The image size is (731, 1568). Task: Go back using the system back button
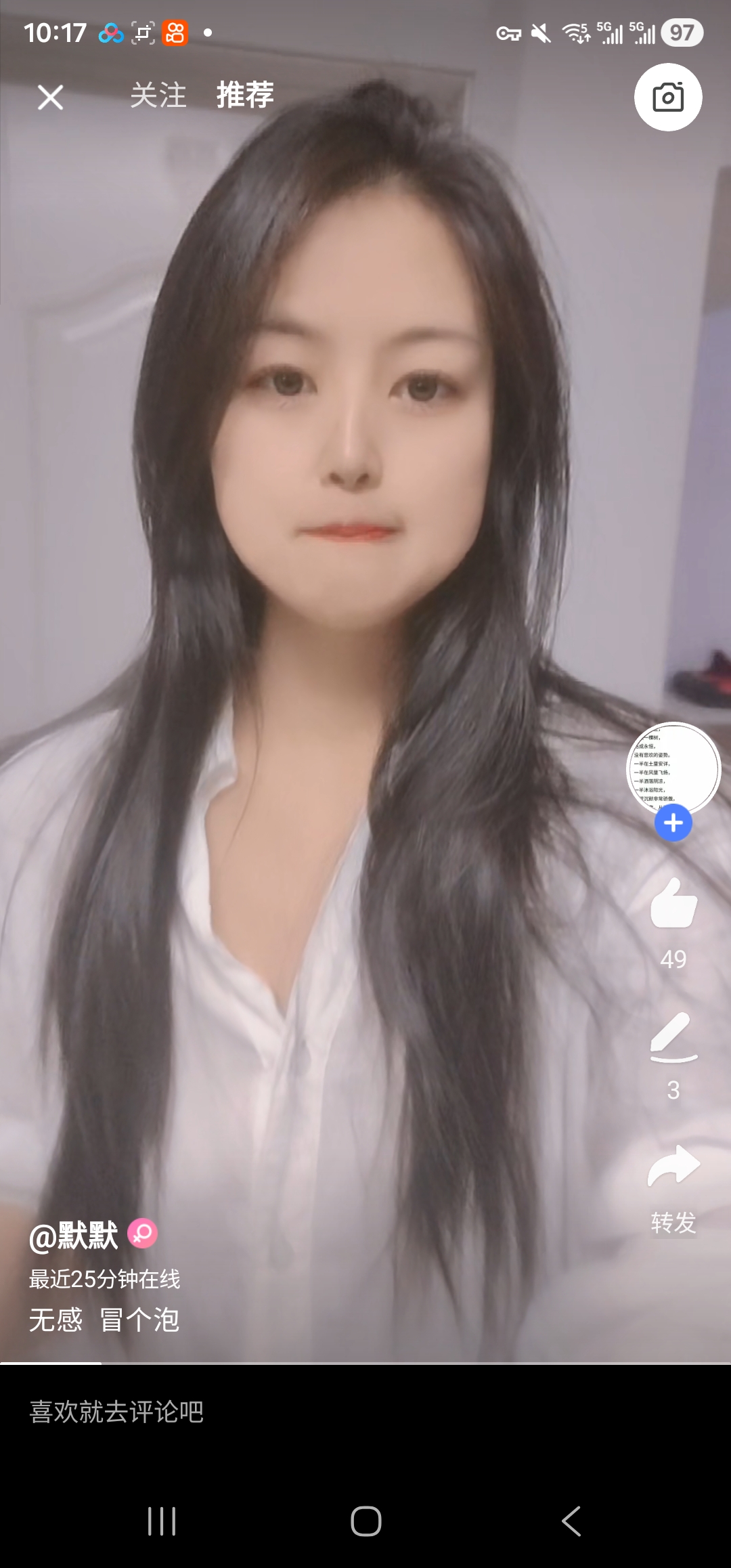(571, 1521)
